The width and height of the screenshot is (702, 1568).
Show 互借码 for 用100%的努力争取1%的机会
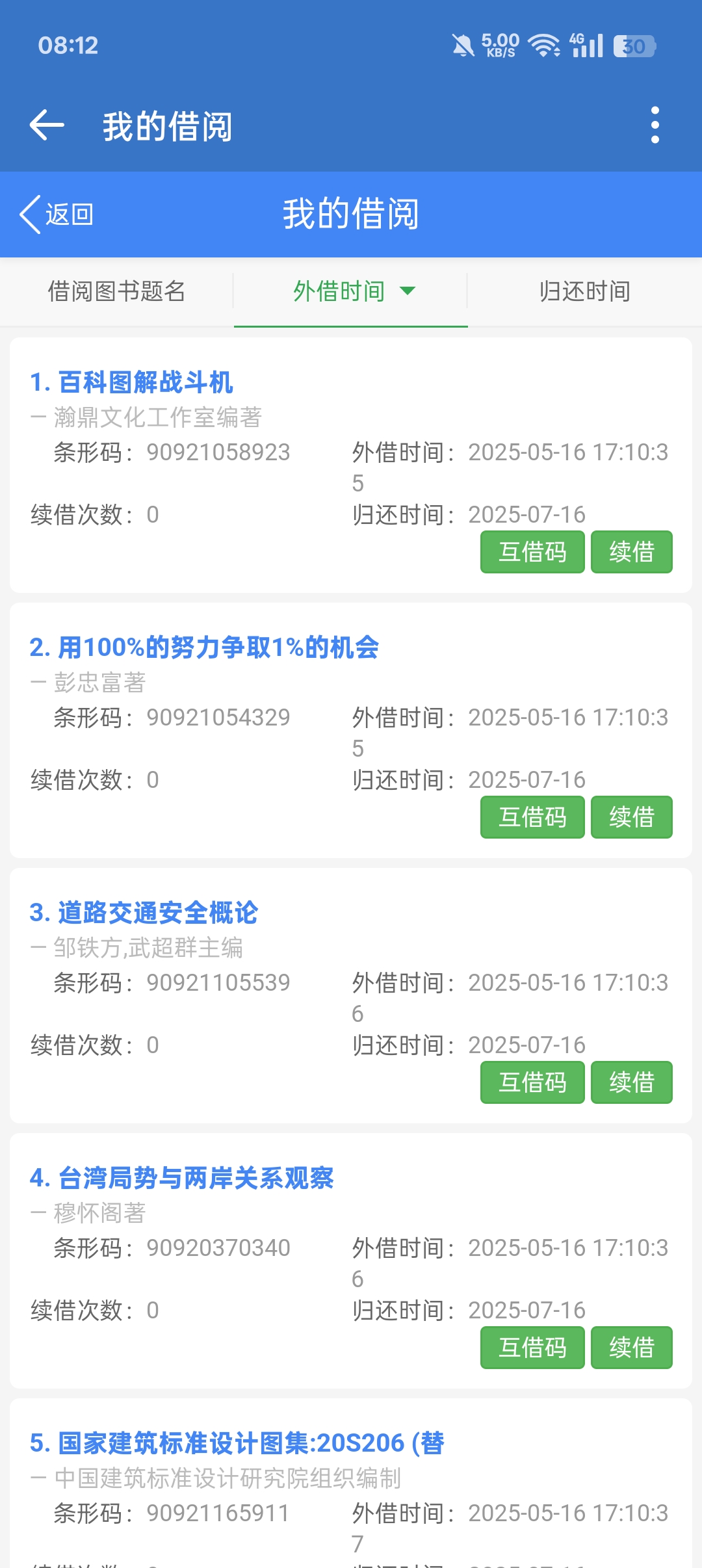[532, 817]
